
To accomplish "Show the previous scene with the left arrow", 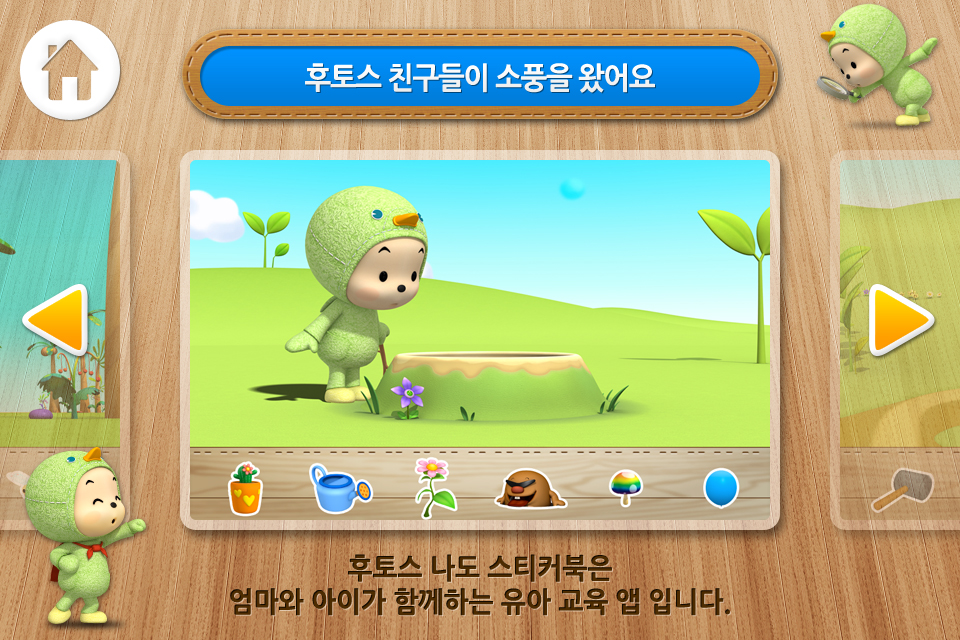I will [57, 320].
